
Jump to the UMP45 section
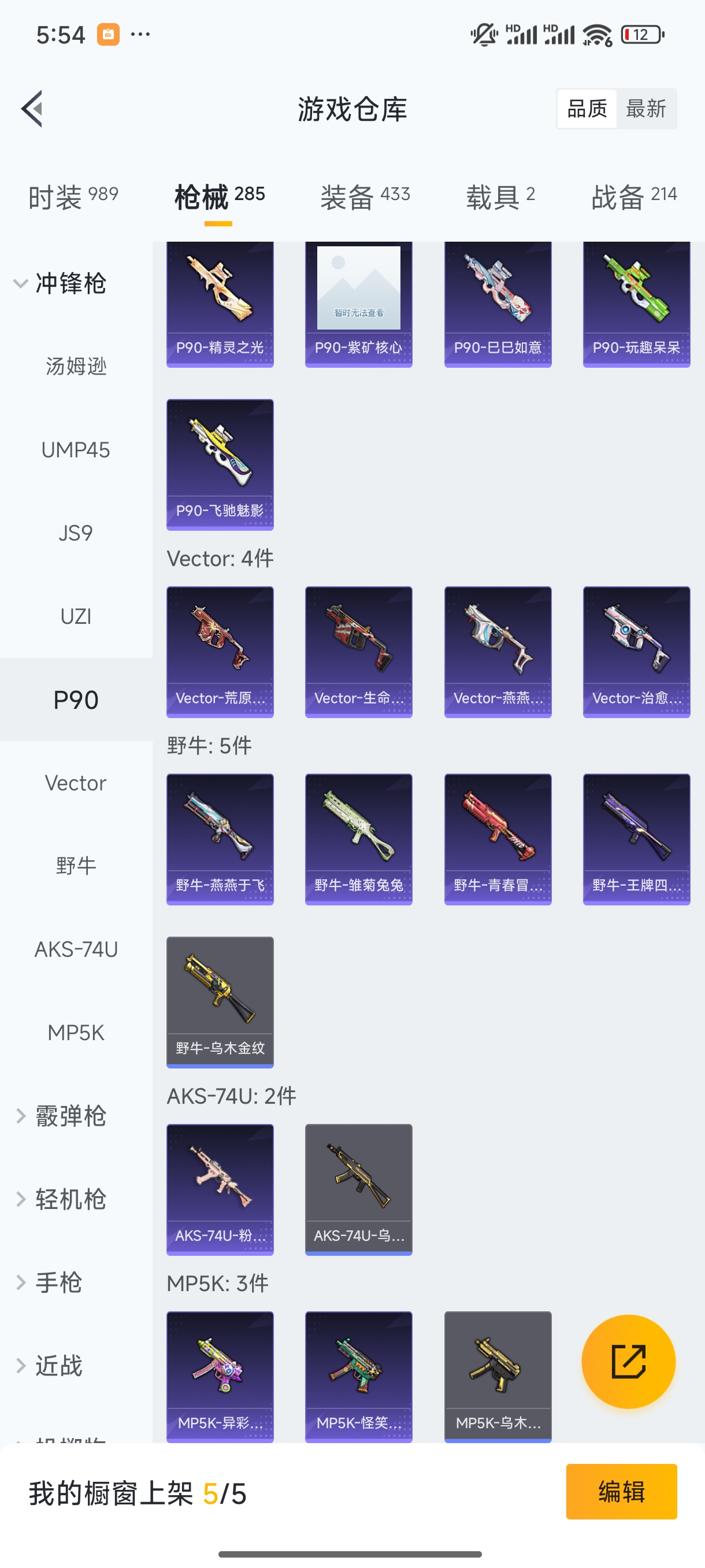76,450
